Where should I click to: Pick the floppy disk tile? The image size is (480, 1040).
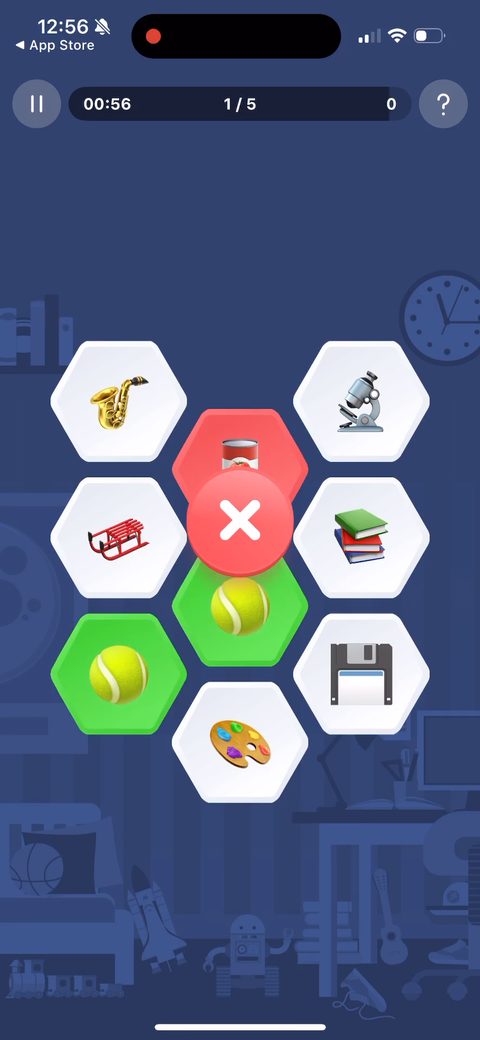(x=361, y=674)
